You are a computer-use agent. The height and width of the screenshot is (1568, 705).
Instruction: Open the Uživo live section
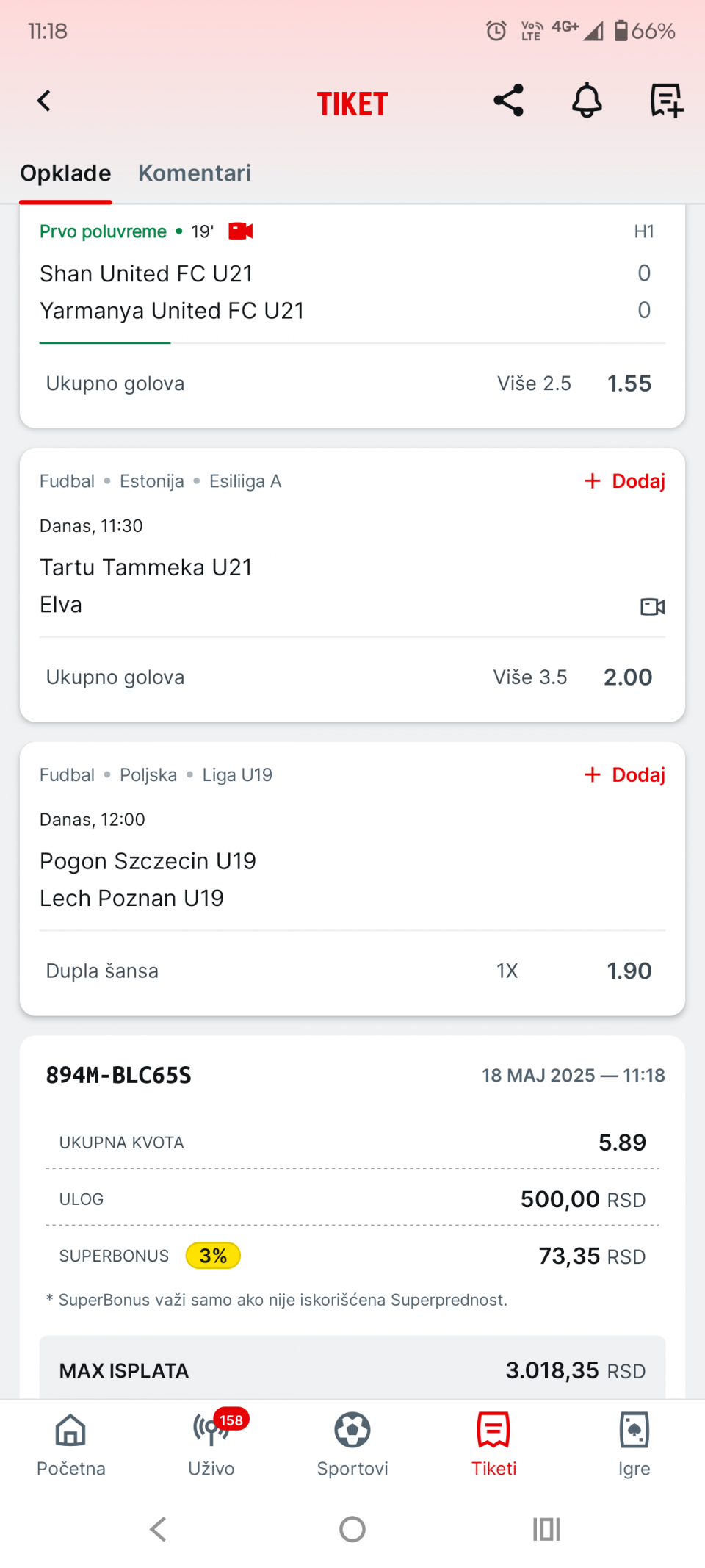211,1445
